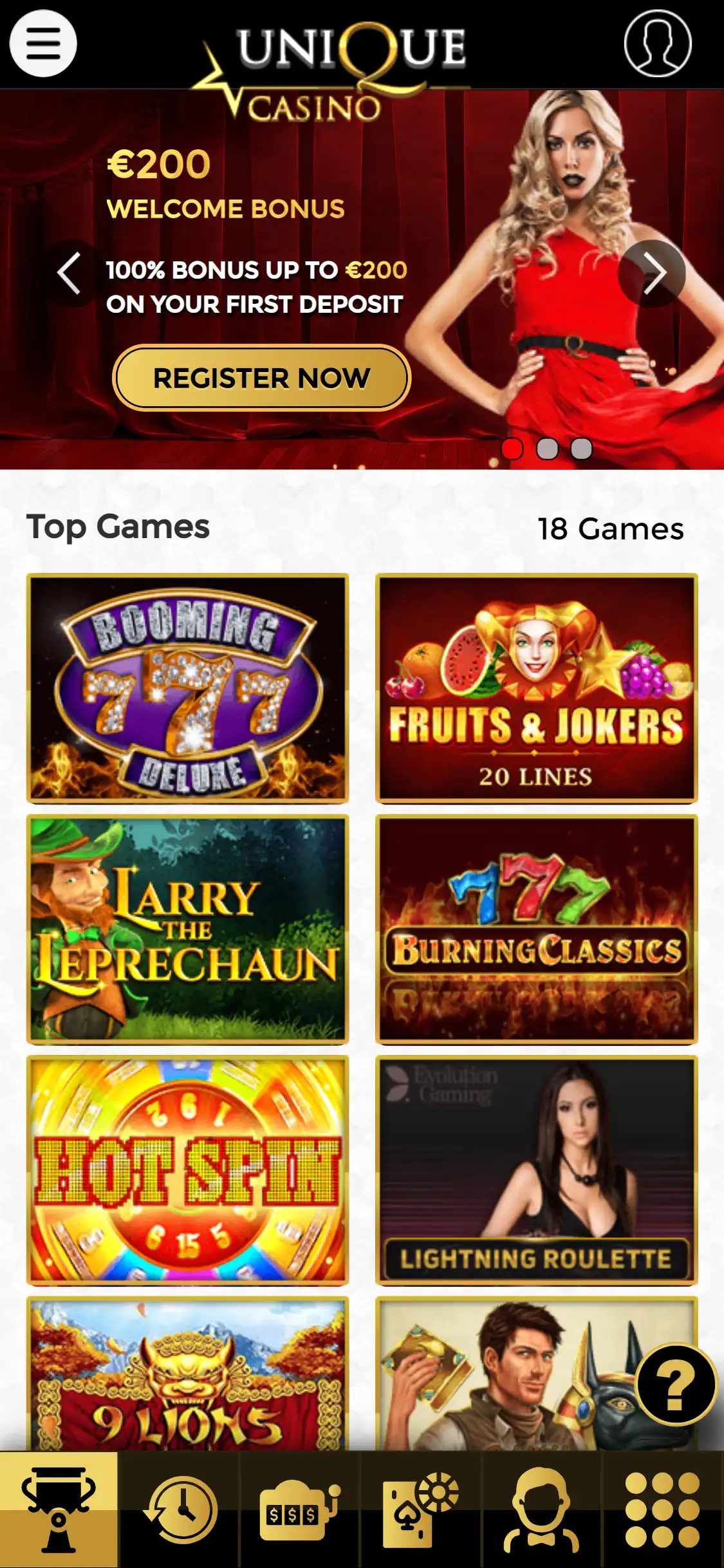
Task: Switch to the trophy top games tab
Action: (59, 1509)
